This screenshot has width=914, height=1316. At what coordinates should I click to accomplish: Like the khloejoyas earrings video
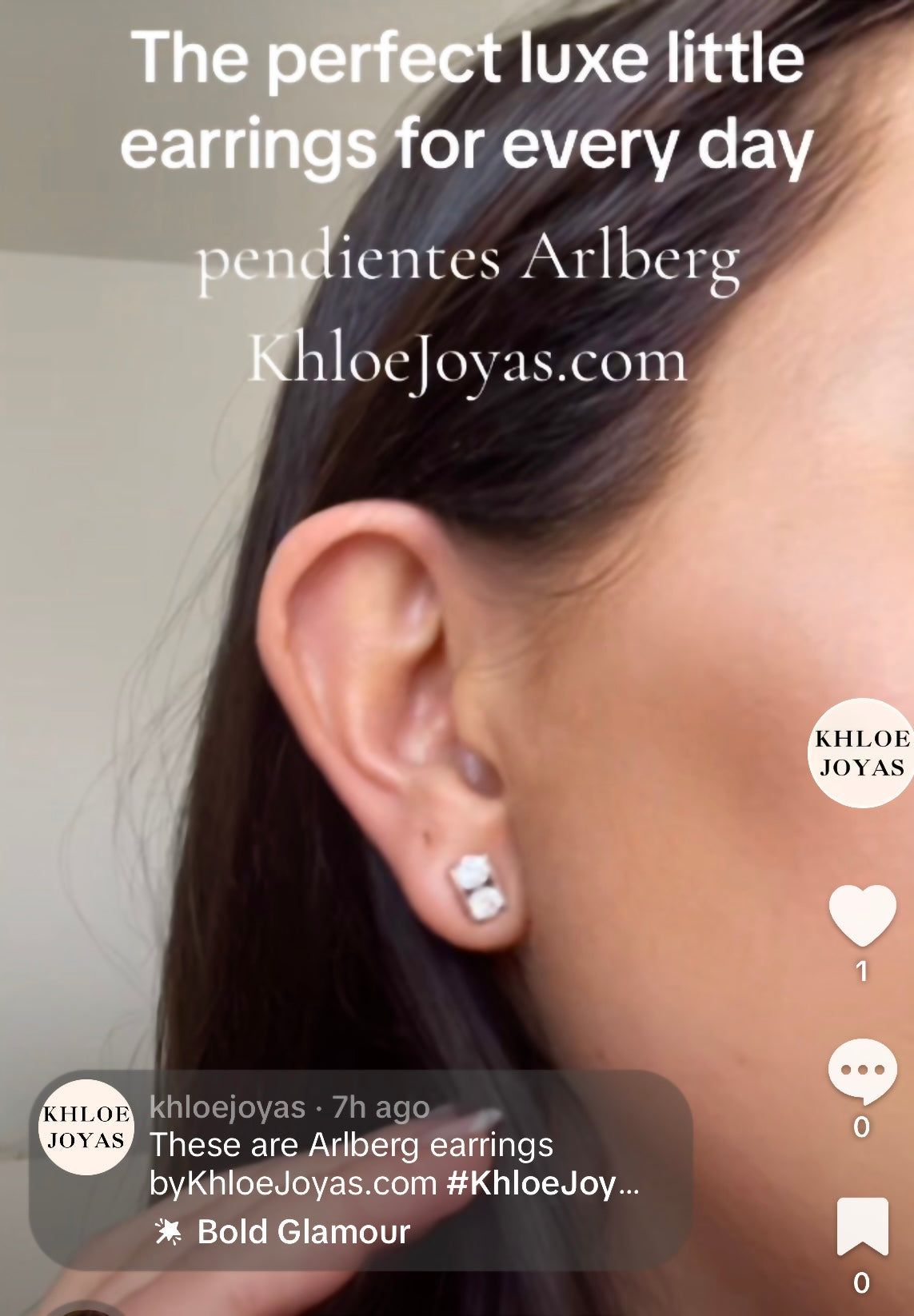[x=862, y=915]
